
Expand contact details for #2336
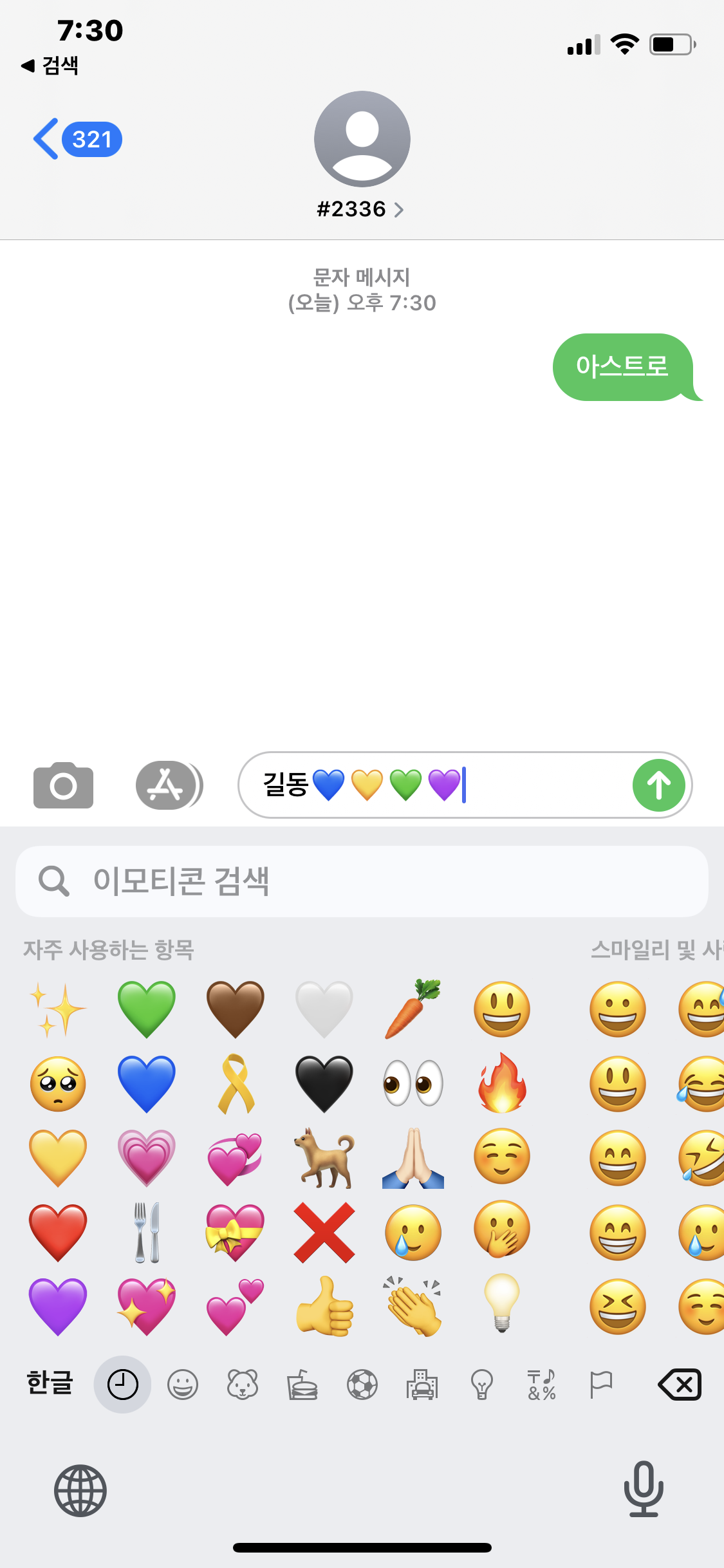[362, 208]
